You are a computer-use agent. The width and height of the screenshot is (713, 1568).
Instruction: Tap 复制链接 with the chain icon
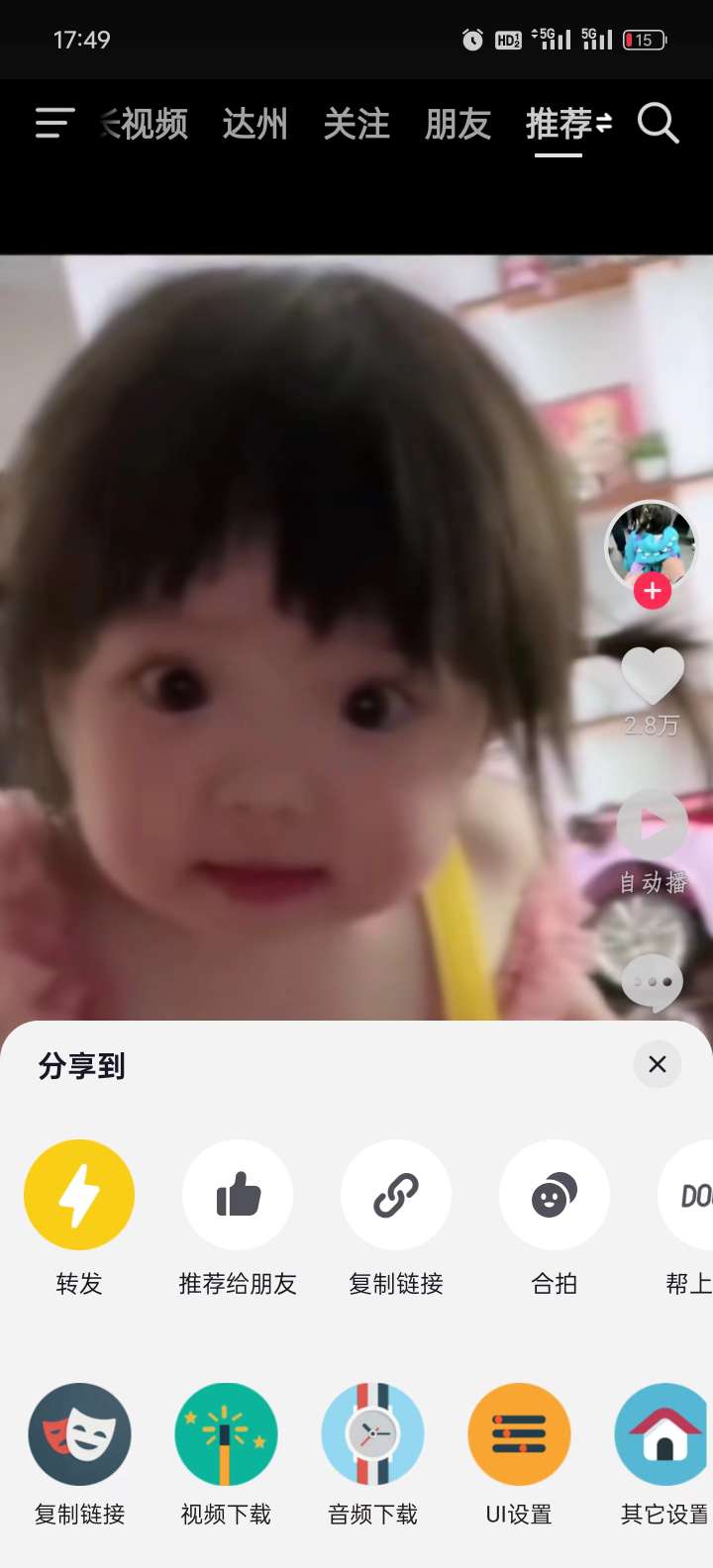click(396, 1195)
